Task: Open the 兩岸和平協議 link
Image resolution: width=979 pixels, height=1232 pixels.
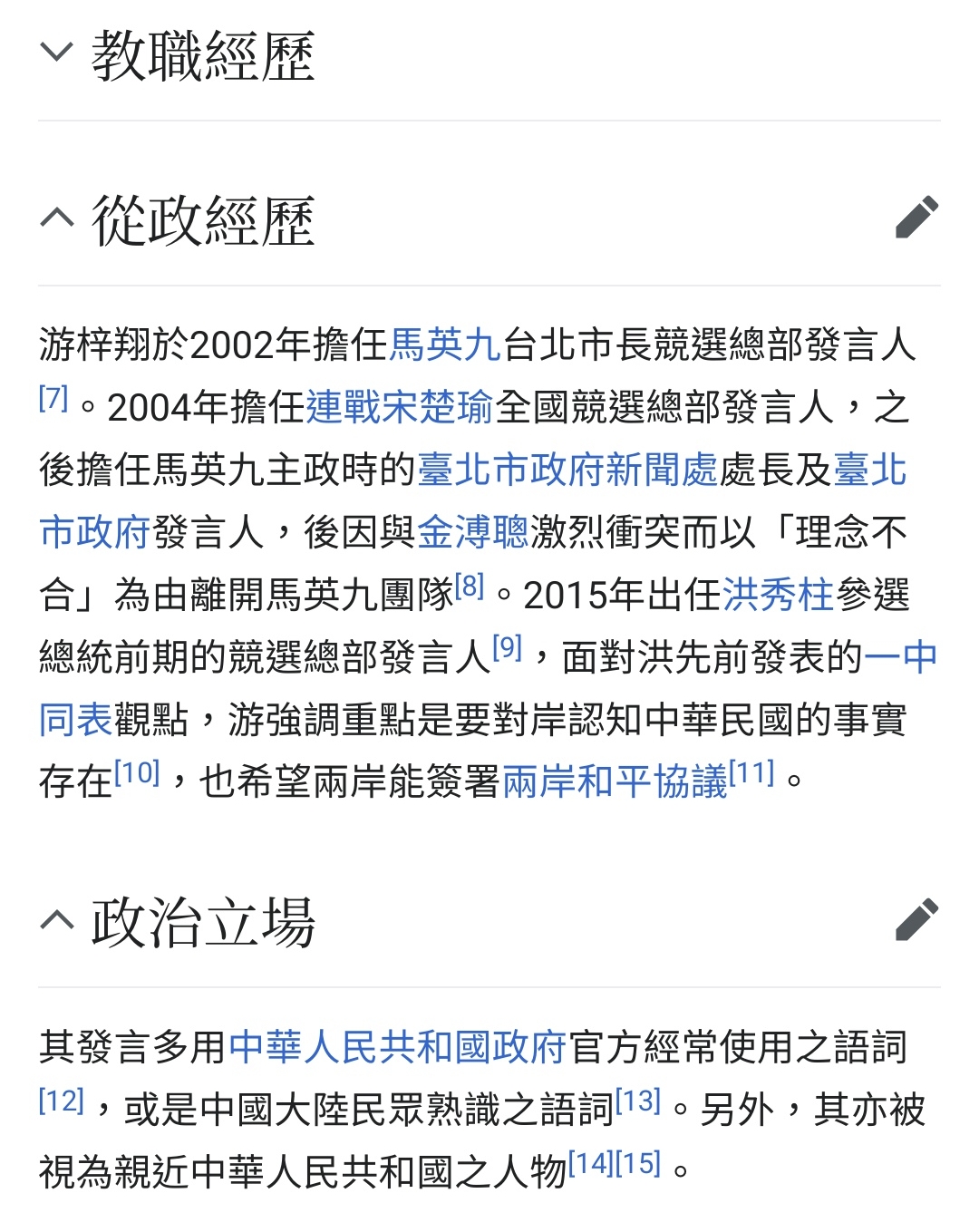Action: coord(615,781)
